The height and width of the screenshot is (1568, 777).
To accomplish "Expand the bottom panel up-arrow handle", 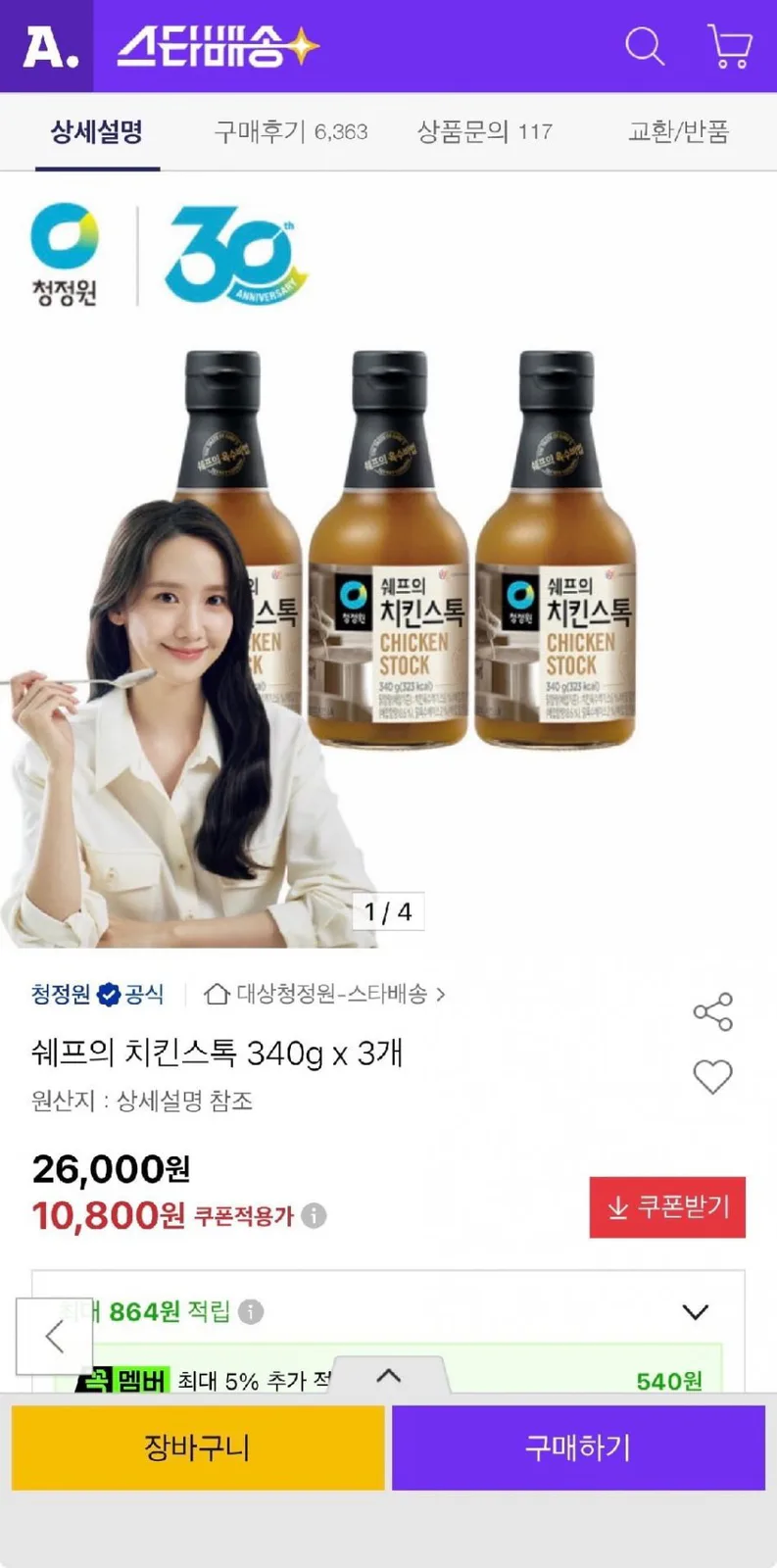I will [389, 1376].
